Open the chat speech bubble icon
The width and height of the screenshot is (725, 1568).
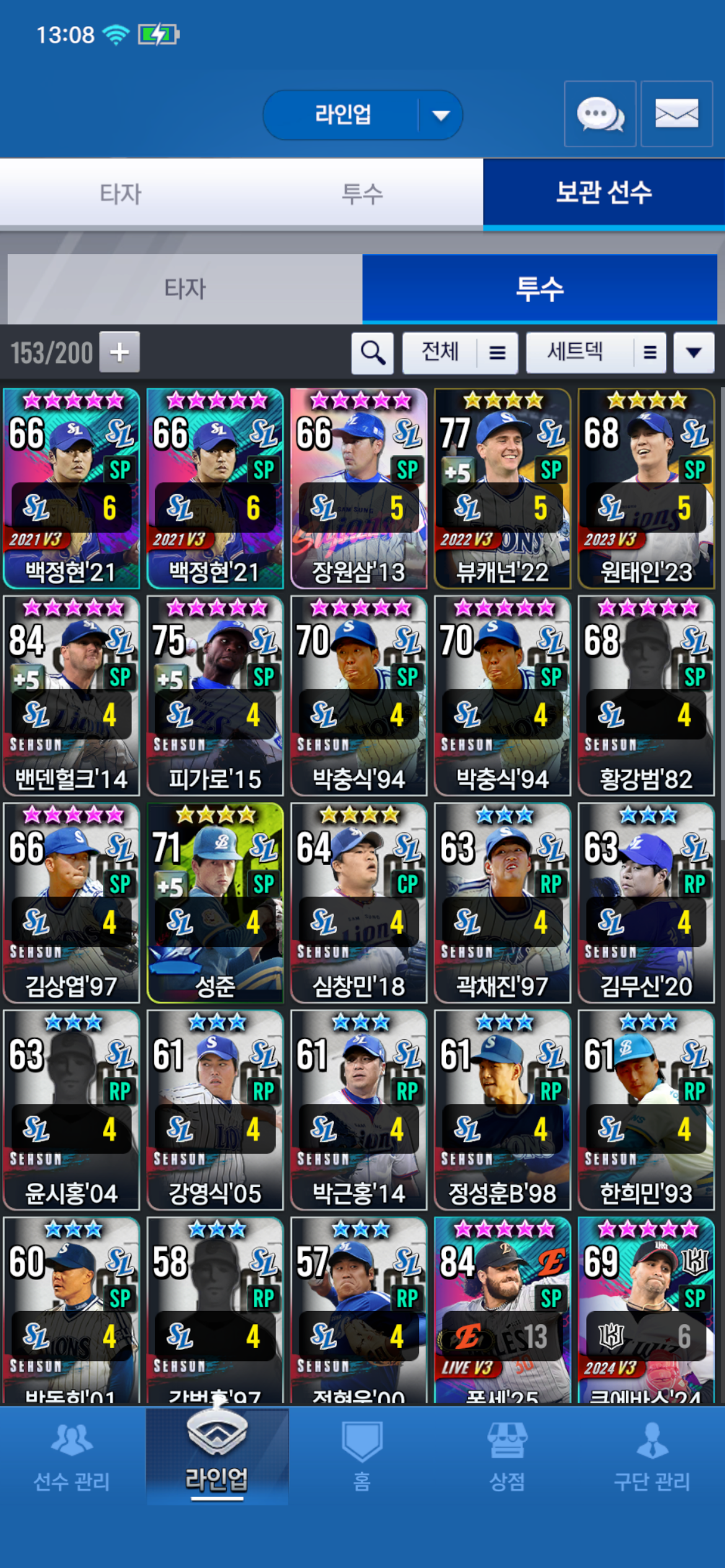coord(600,114)
